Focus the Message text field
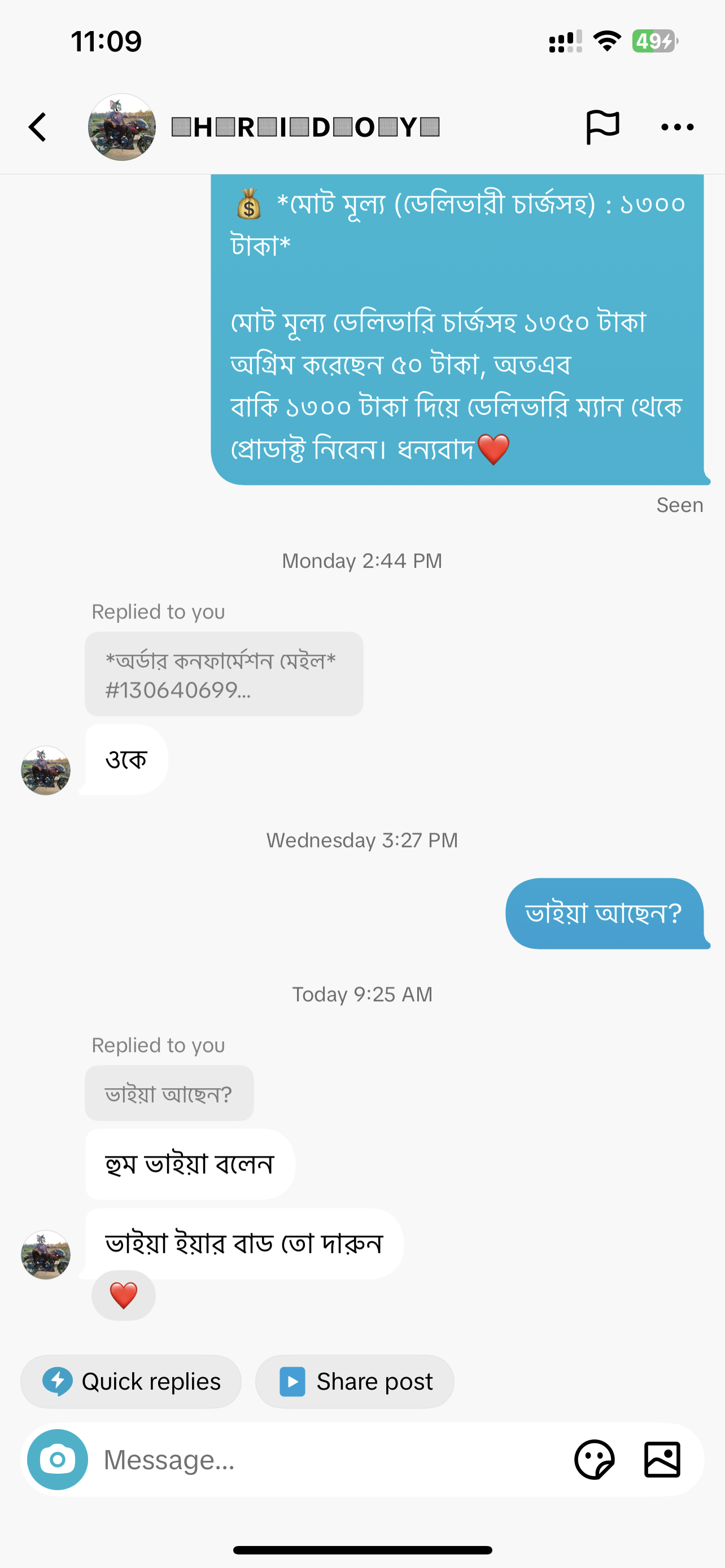 (x=329, y=1460)
